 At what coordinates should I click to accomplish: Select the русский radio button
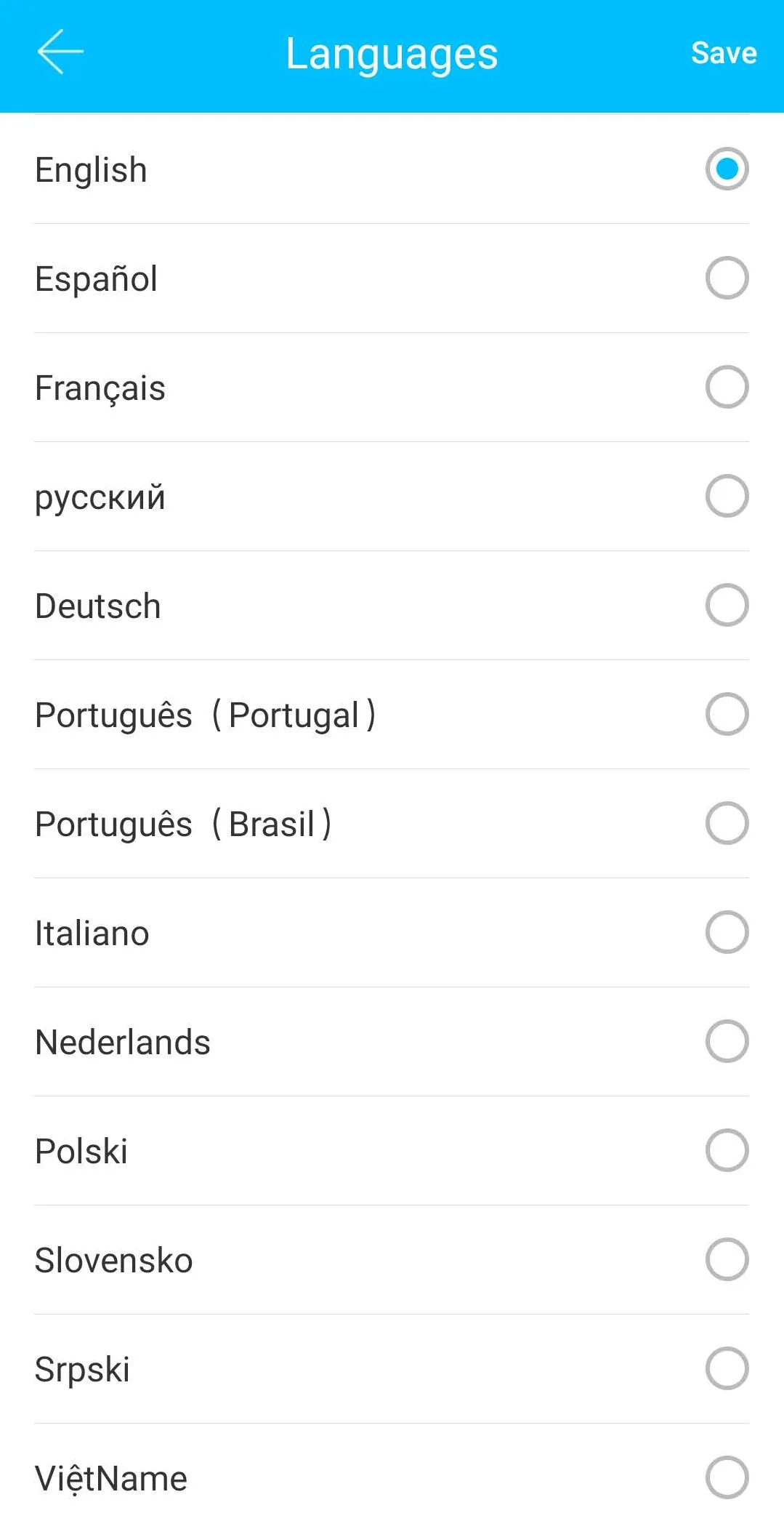[726, 496]
